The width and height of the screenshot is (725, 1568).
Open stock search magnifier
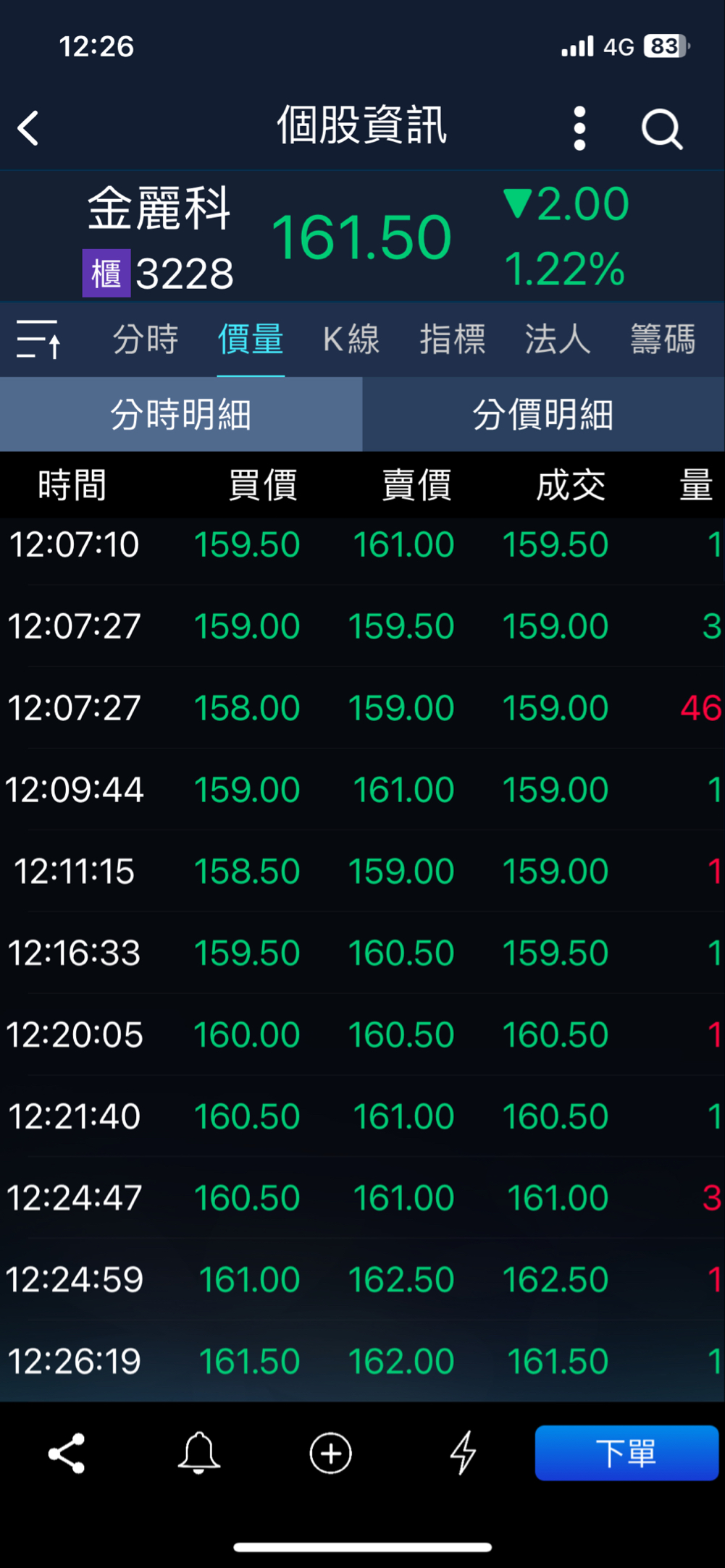[x=661, y=130]
